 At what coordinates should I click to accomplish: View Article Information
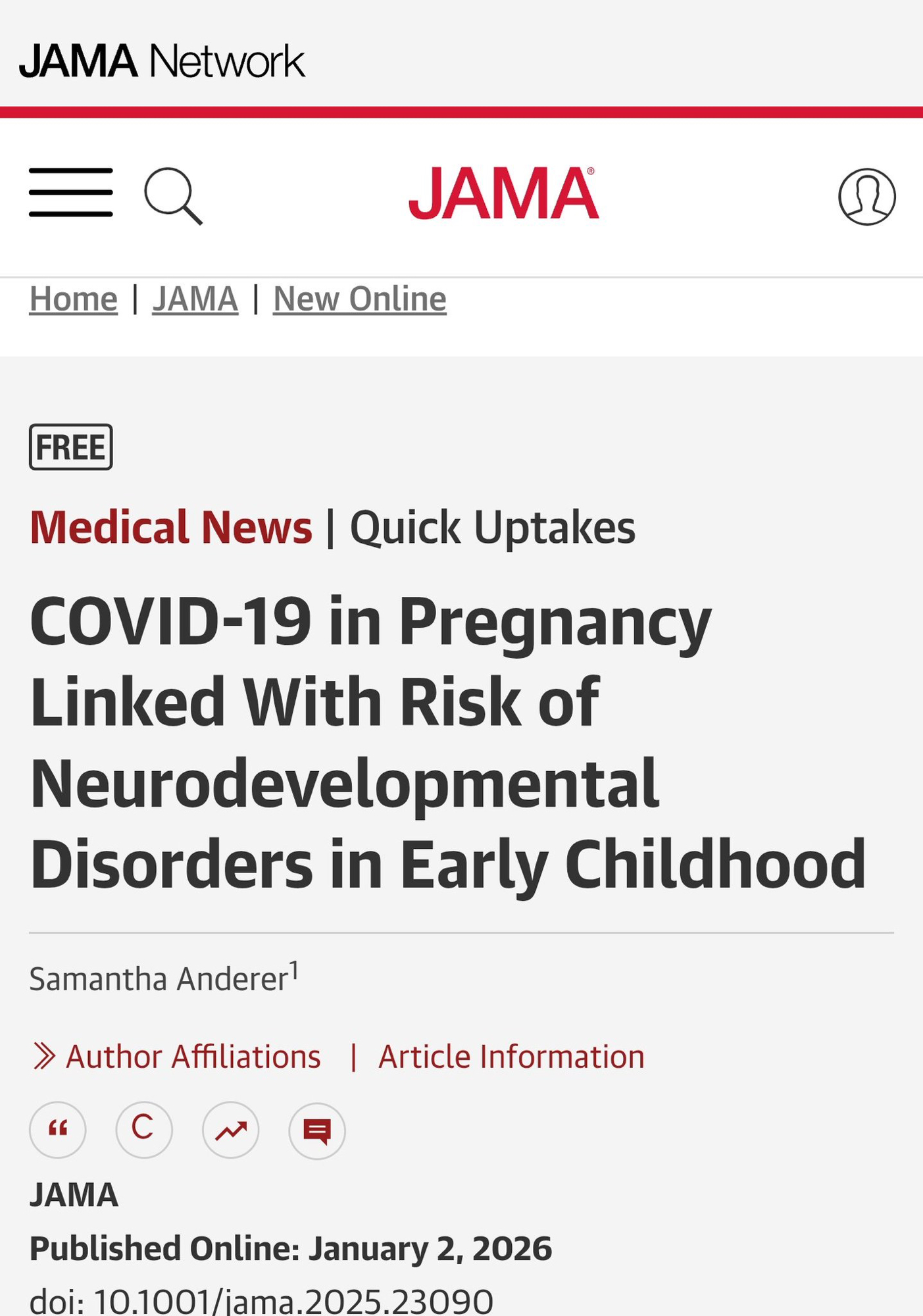511,1057
